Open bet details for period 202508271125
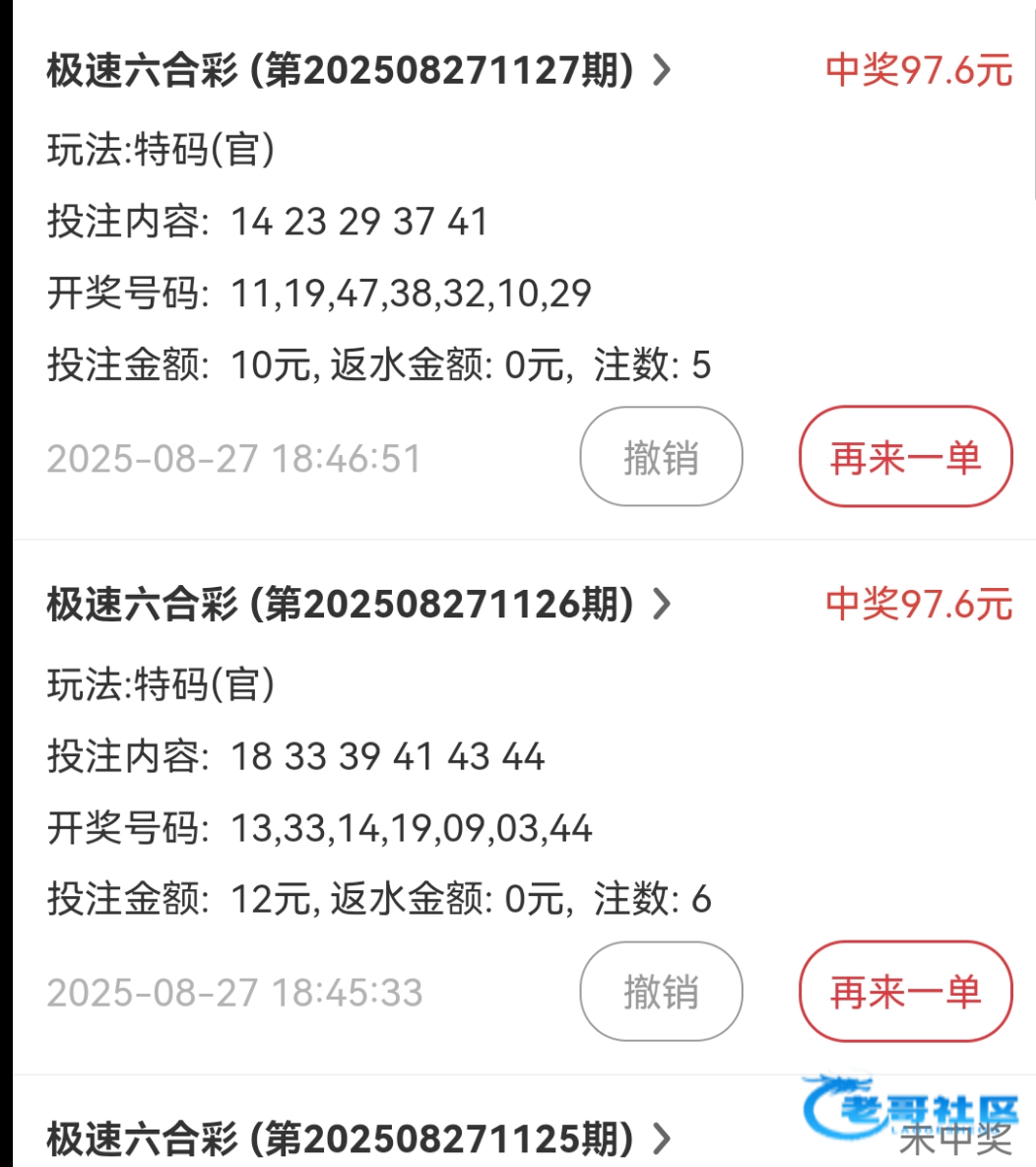 point(359,1138)
